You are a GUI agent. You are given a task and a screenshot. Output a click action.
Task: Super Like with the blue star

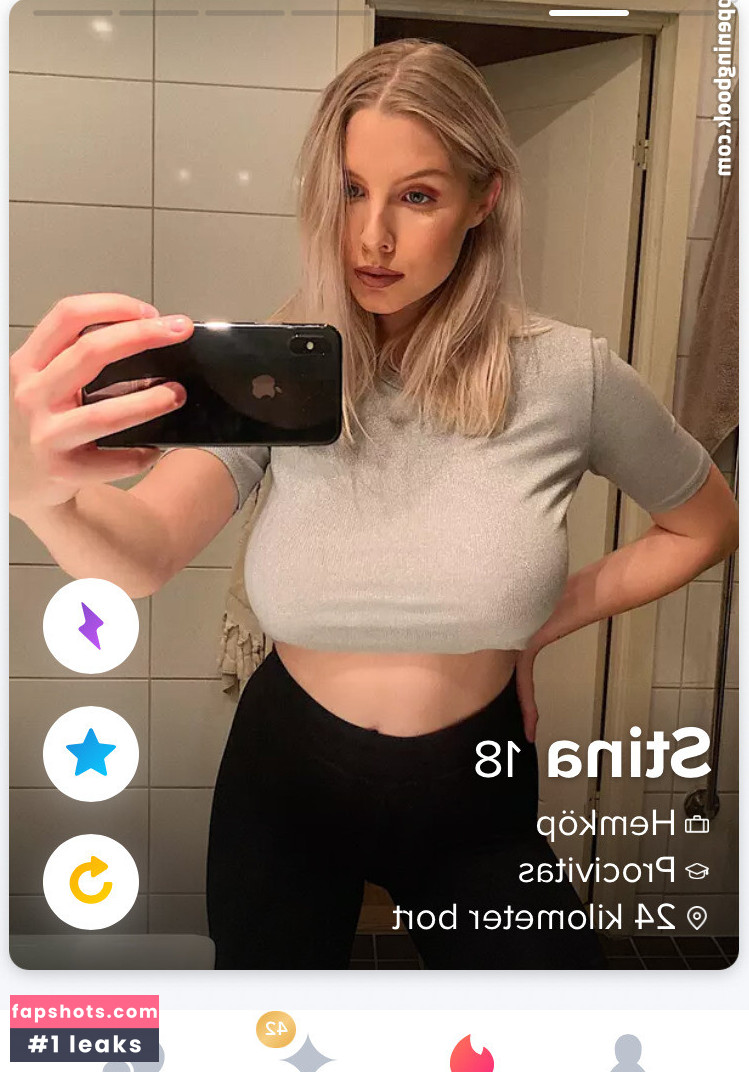[x=91, y=753]
